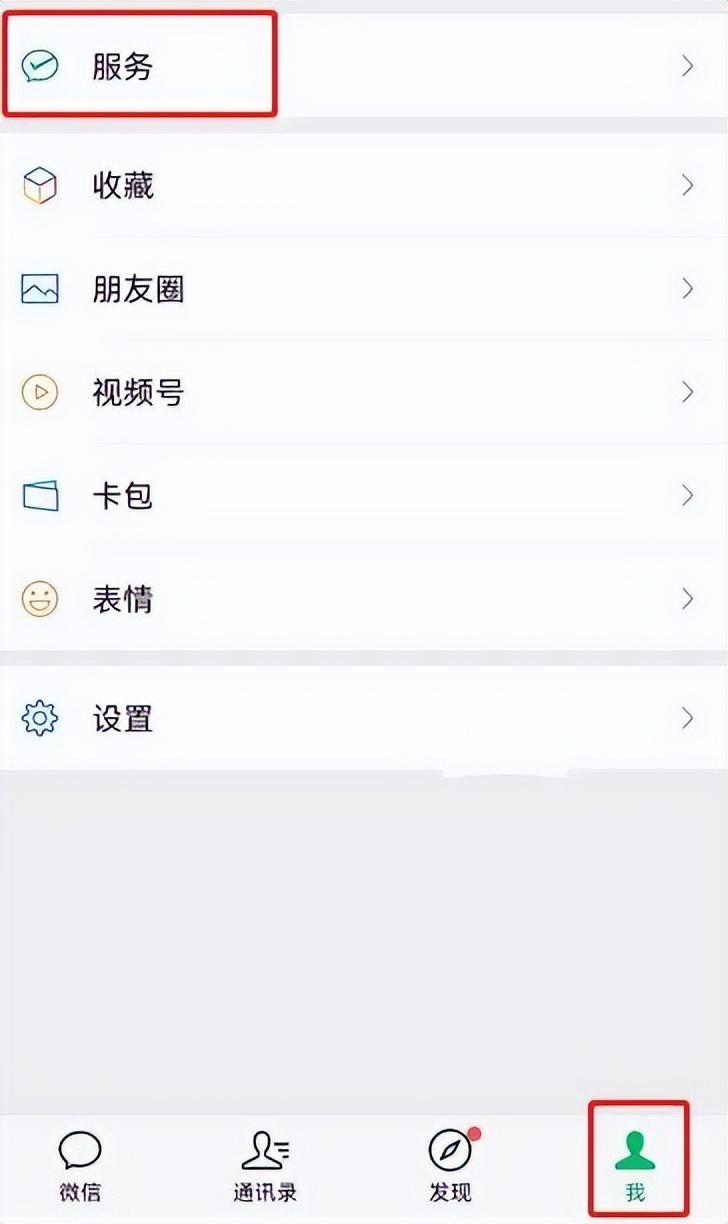Click the Settings gear icon
Image resolution: width=728 pixels, height=1224 pixels.
pos(40,718)
